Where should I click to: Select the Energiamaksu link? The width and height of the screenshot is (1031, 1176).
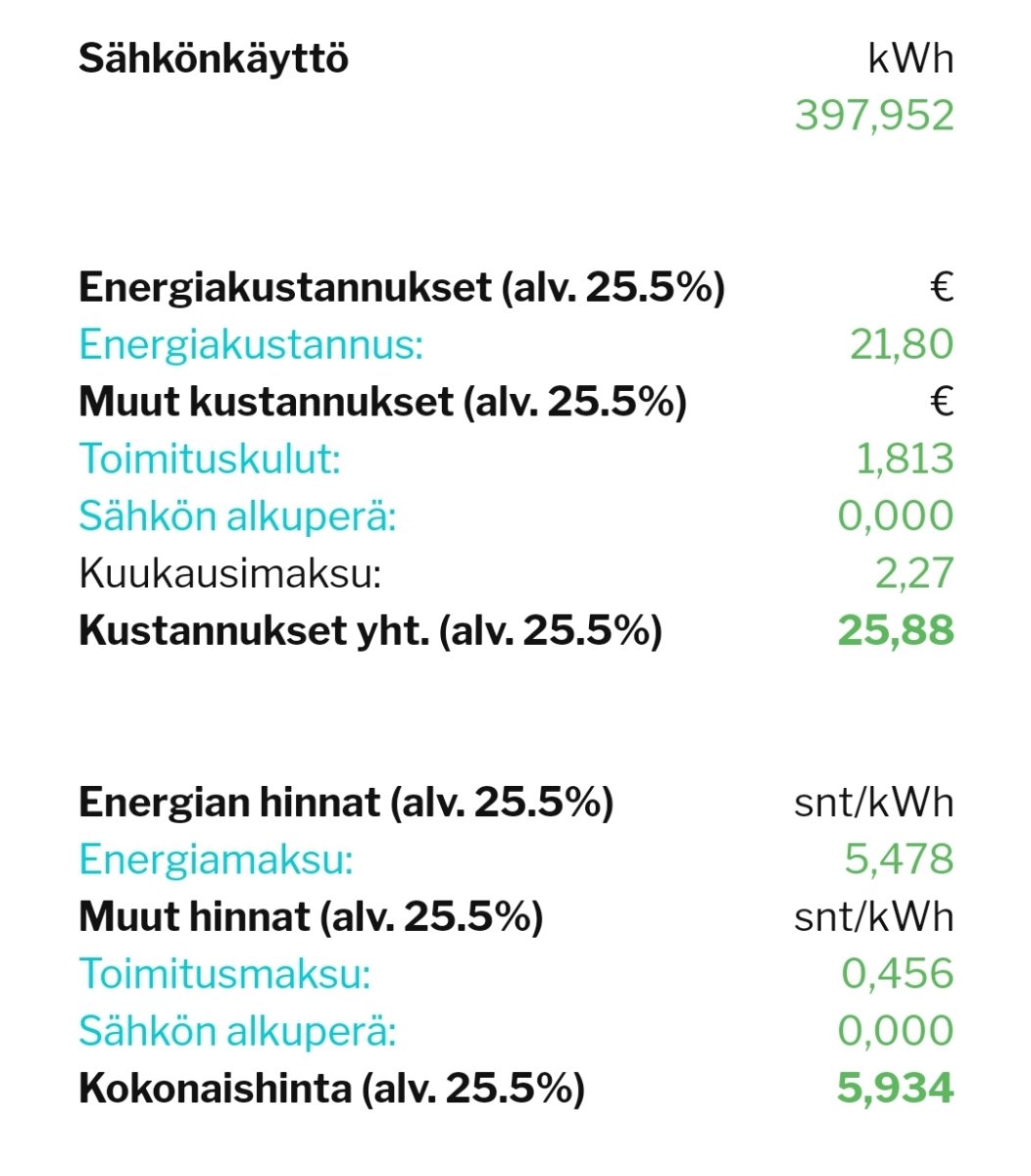pos(215,859)
